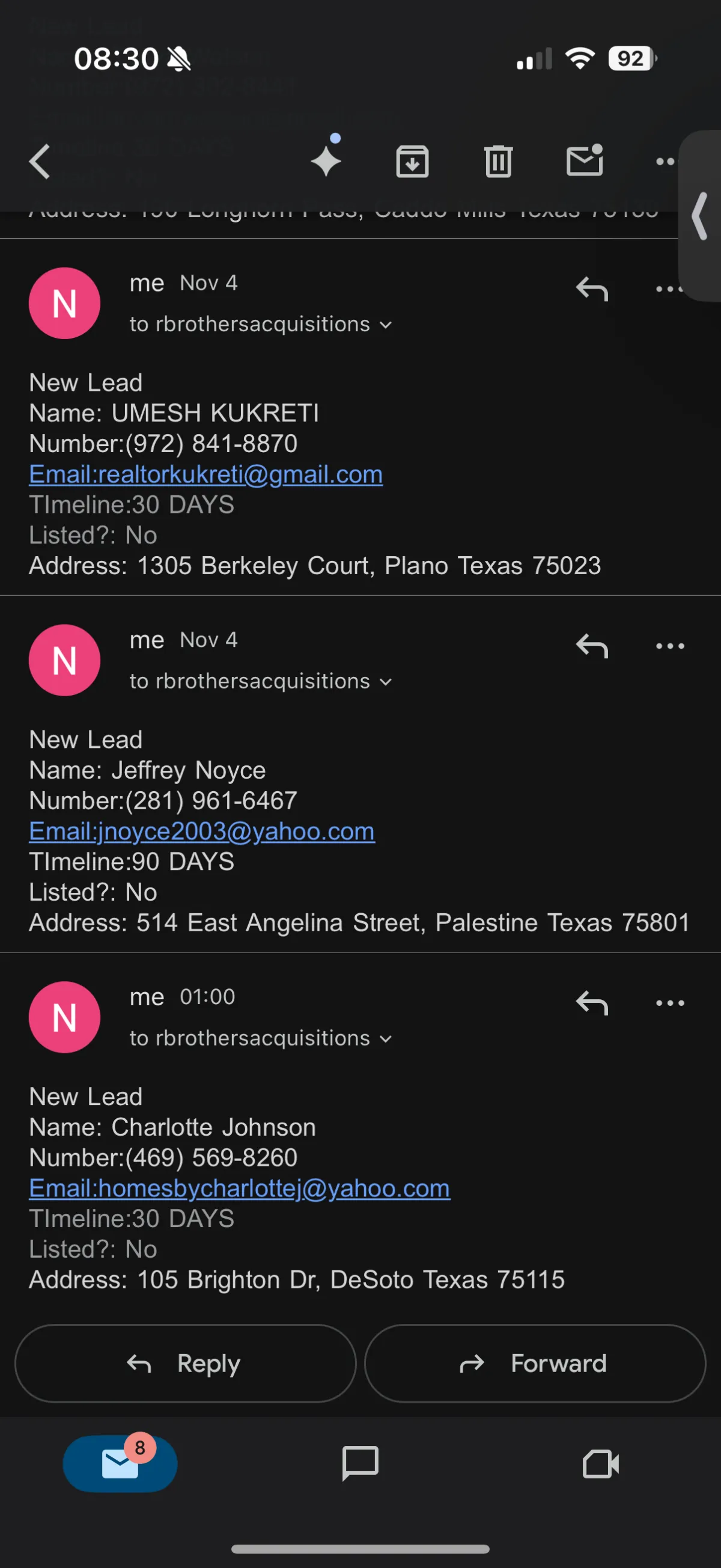Open the top toolbar overflow menu
The height and width of the screenshot is (1568, 721).
tap(665, 162)
